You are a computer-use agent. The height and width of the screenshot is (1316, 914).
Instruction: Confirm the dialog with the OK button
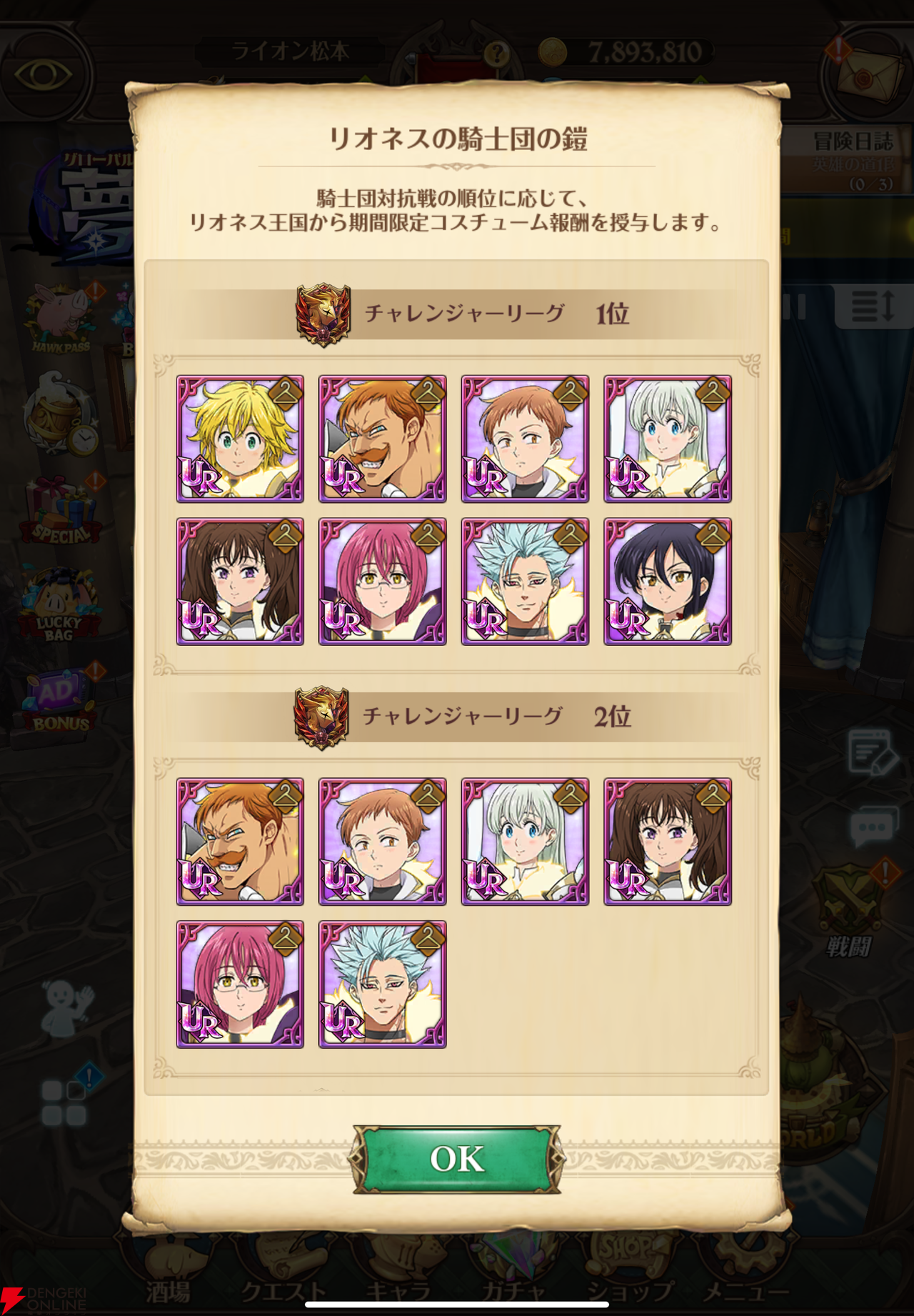457,1159
